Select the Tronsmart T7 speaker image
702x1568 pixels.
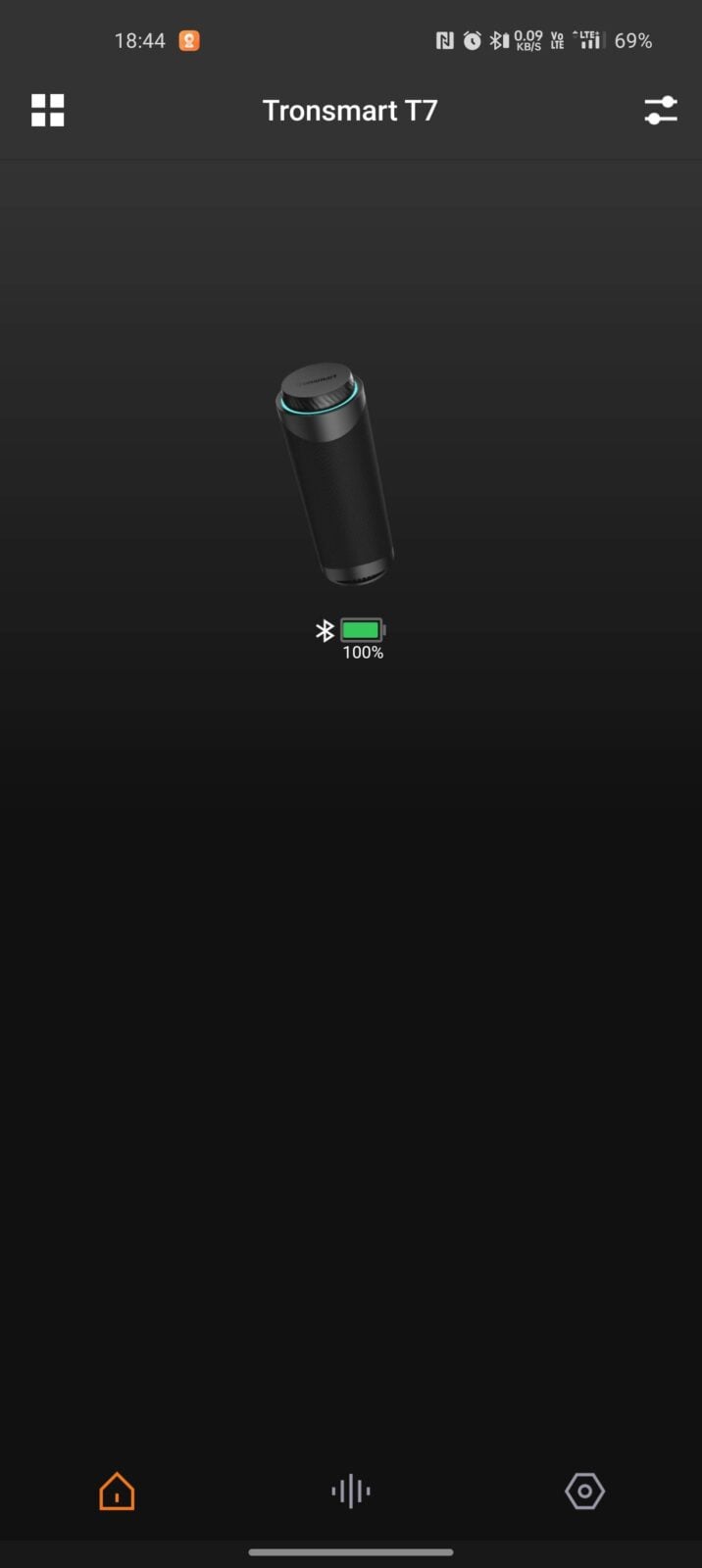point(336,476)
